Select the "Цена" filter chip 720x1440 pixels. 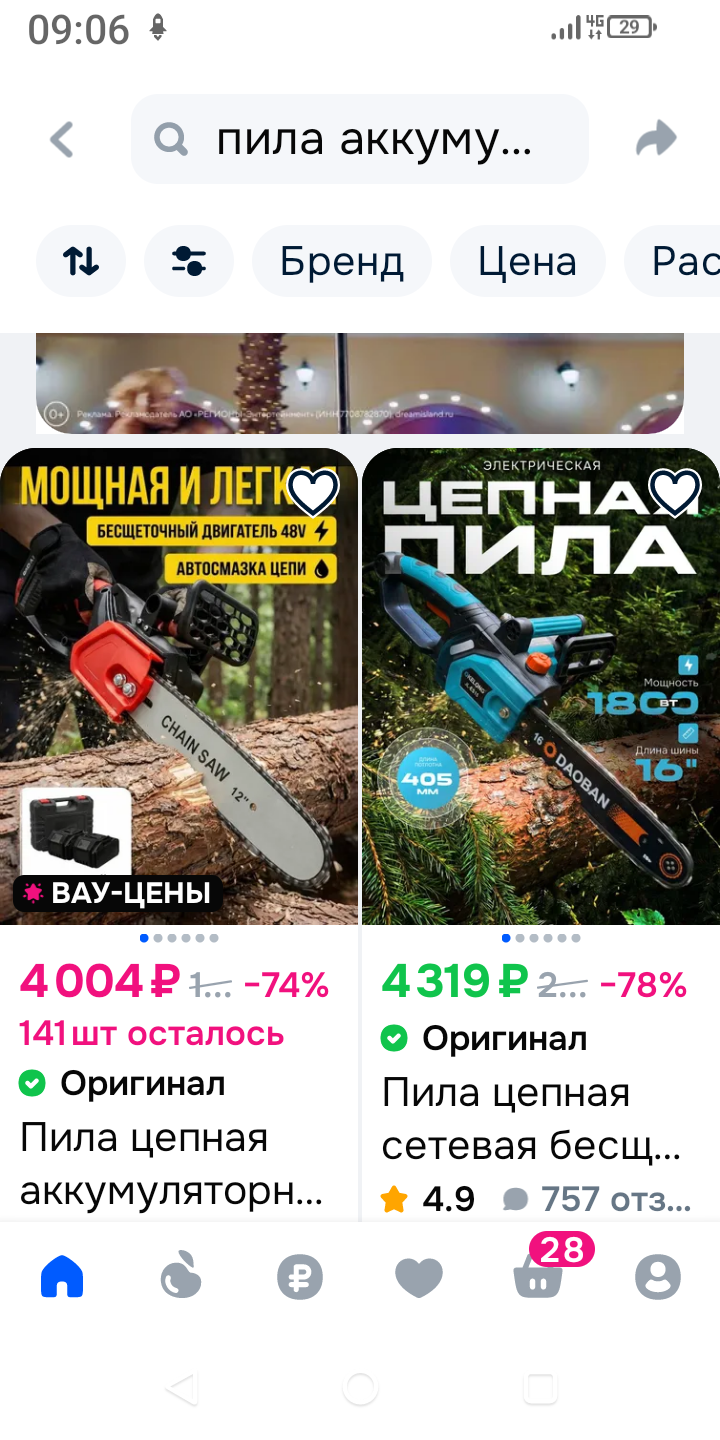[527, 262]
